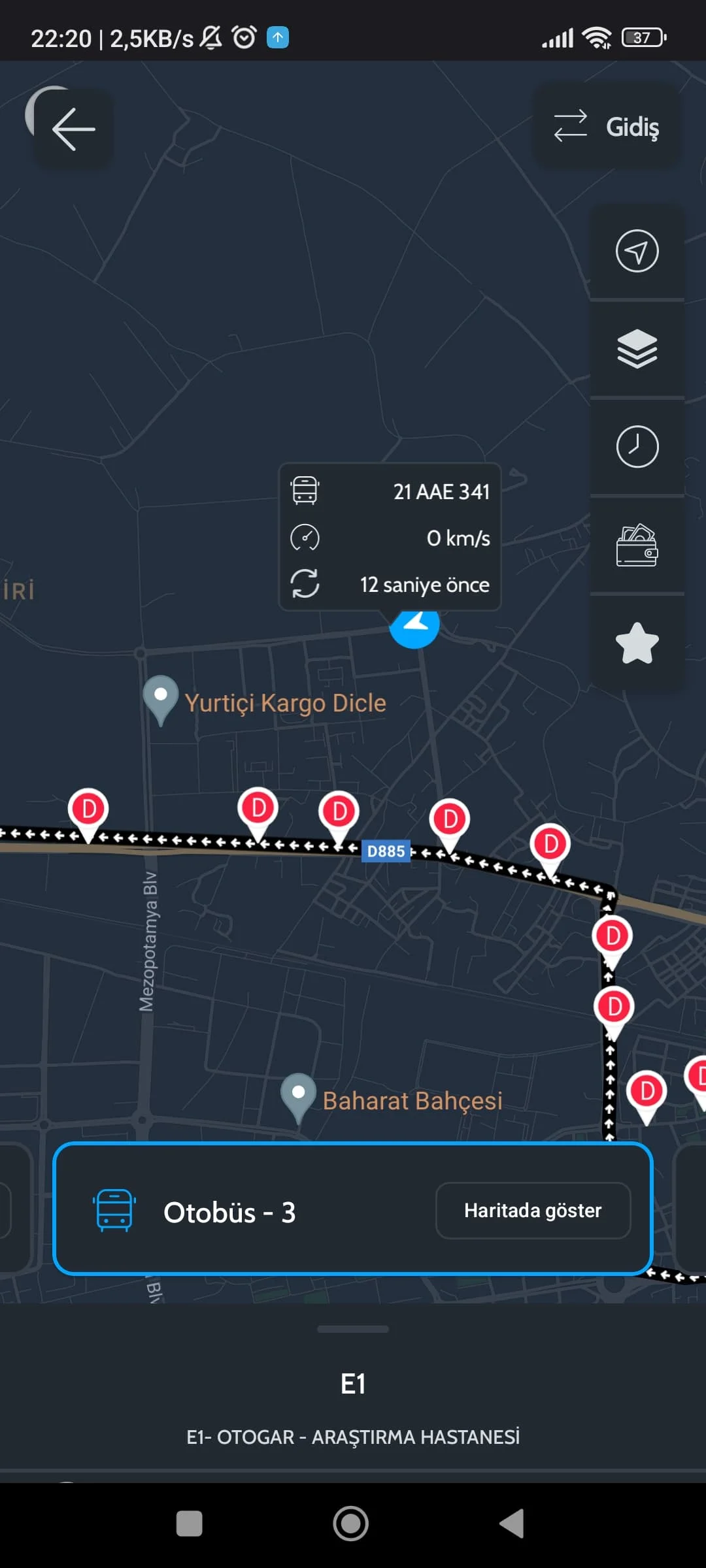Select a red D stop marker near Baharat Bahçesi
Image resolution: width=706 pixels, height=1568 pixels.
pyautogui.click(x=647, y=1085)
